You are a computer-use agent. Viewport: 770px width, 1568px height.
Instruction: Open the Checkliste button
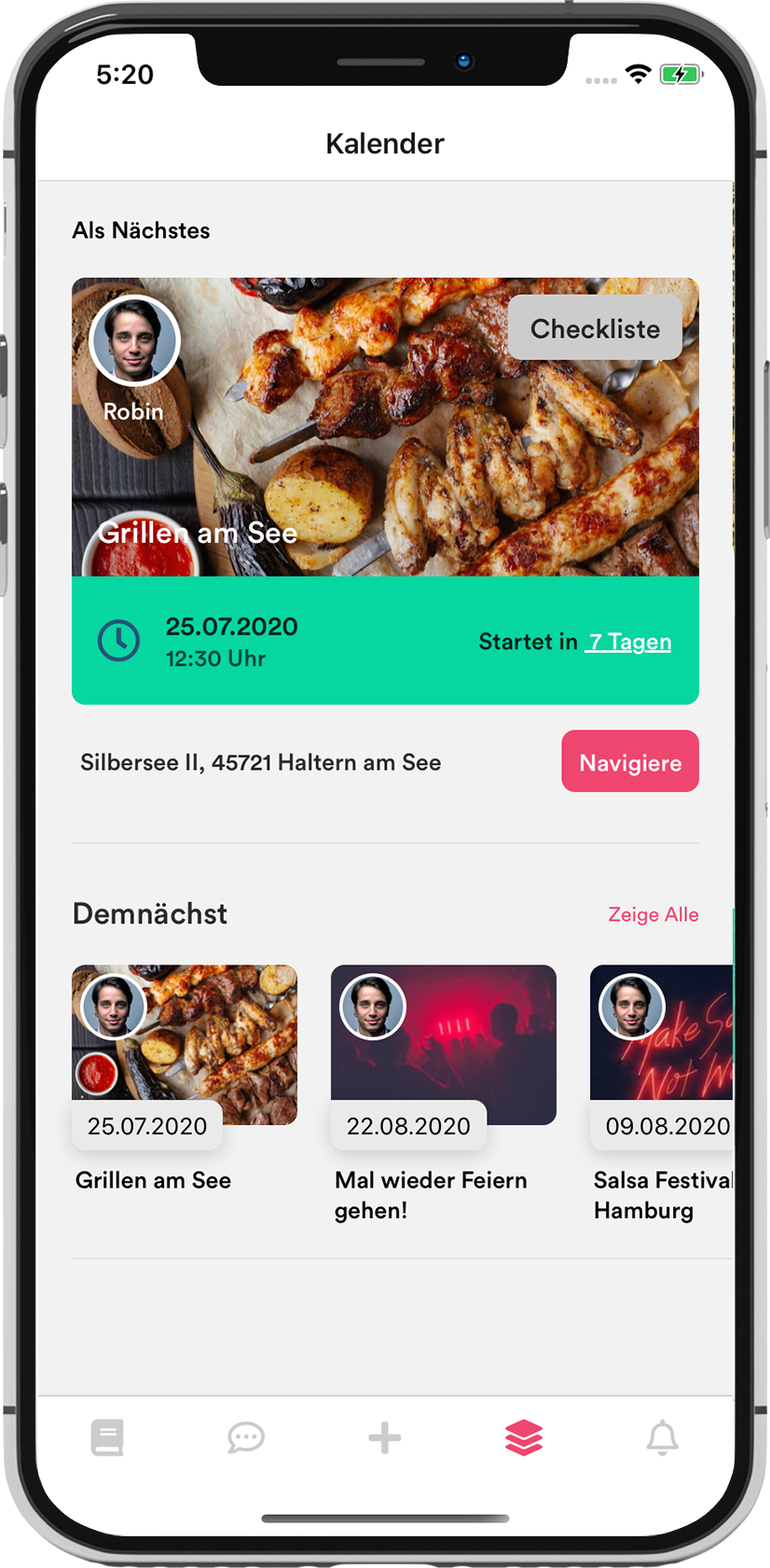(595, 328)
